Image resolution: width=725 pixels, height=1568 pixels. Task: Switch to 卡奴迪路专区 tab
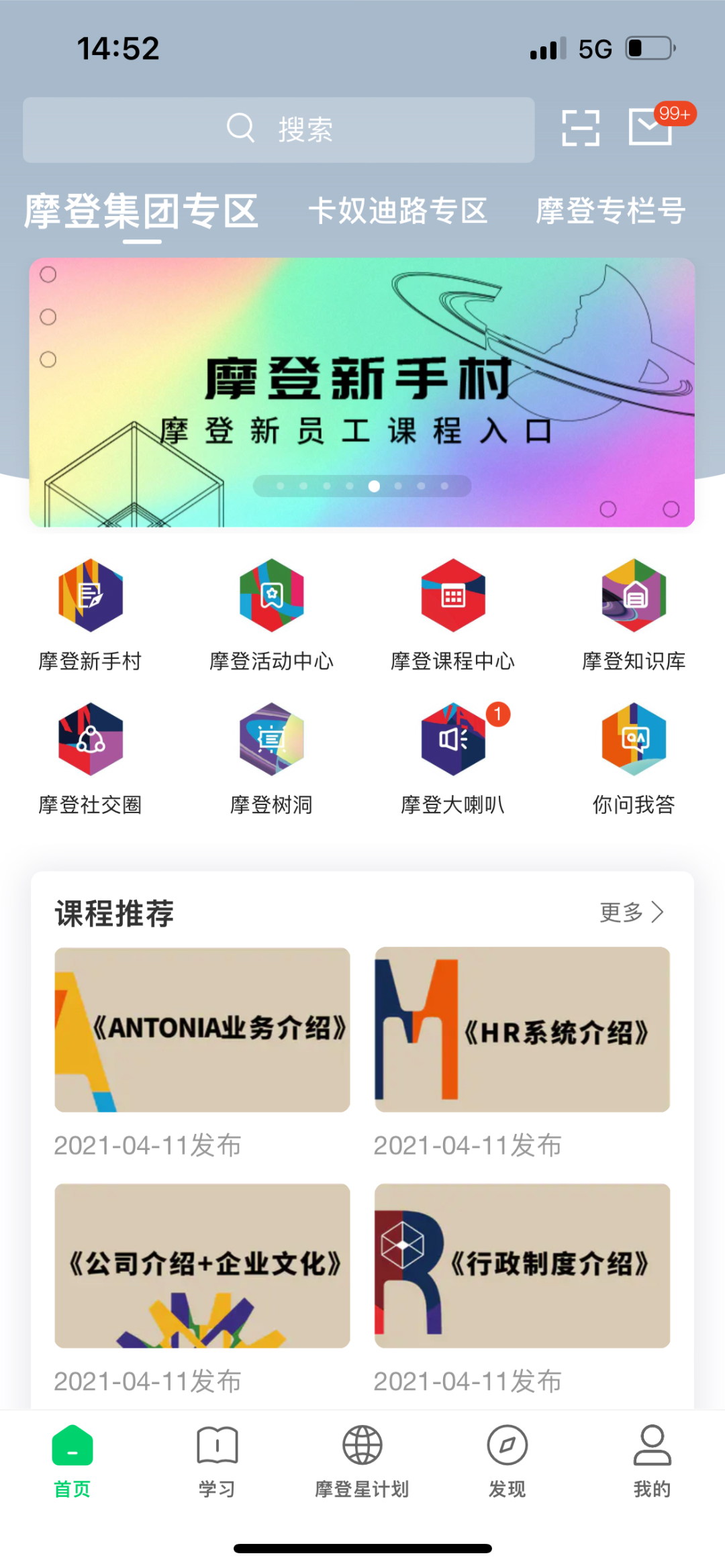(x=397, y=211)
